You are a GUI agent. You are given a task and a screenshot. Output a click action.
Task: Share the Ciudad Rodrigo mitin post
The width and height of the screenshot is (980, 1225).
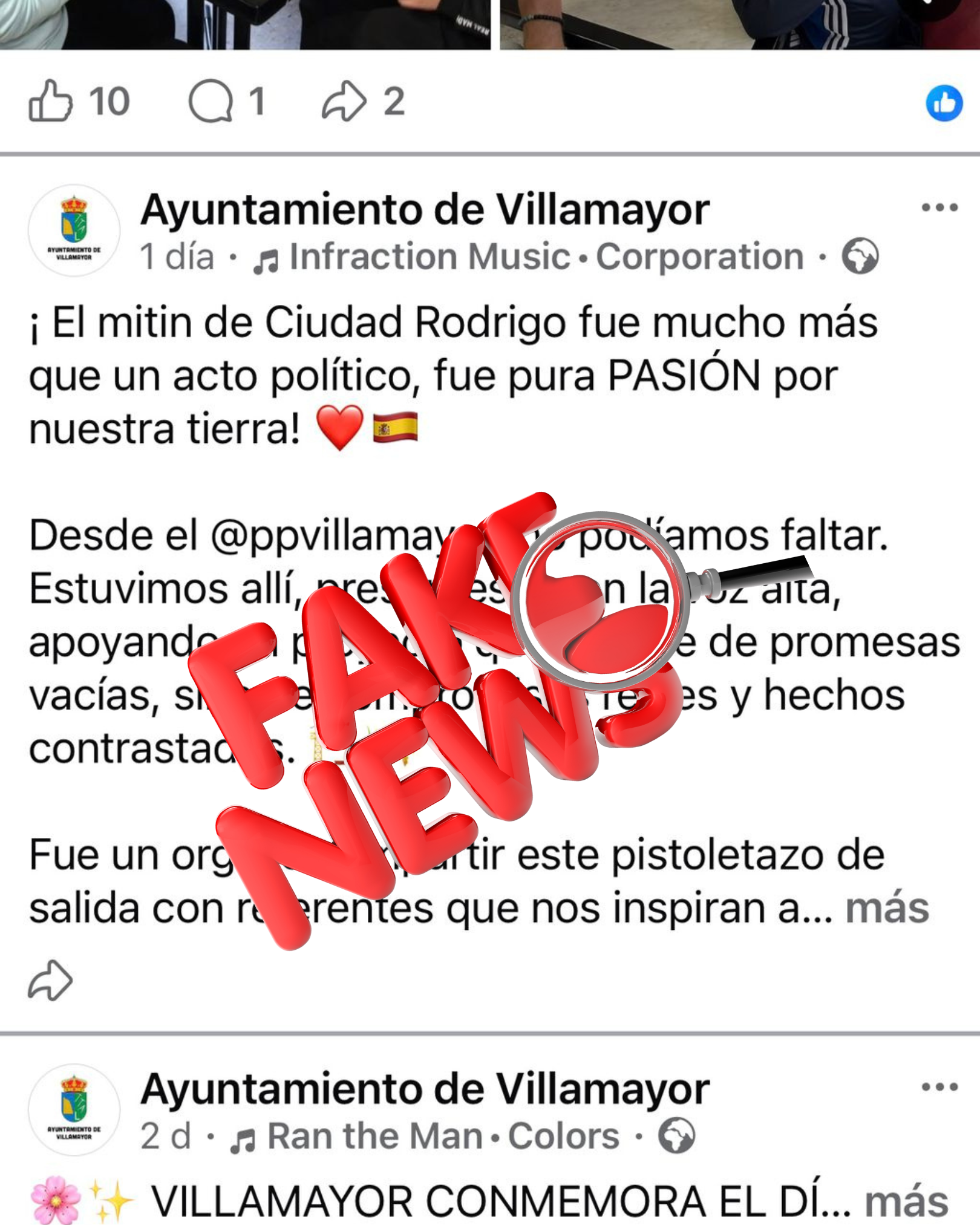click(50, 981)
